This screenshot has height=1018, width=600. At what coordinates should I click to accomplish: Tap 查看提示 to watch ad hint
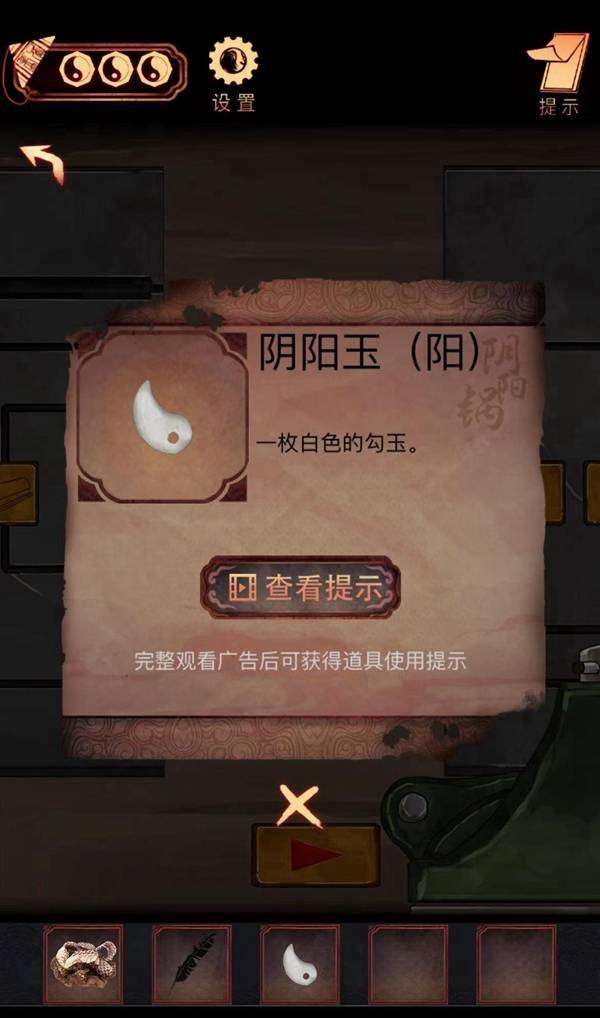click(x=300, y=587)
